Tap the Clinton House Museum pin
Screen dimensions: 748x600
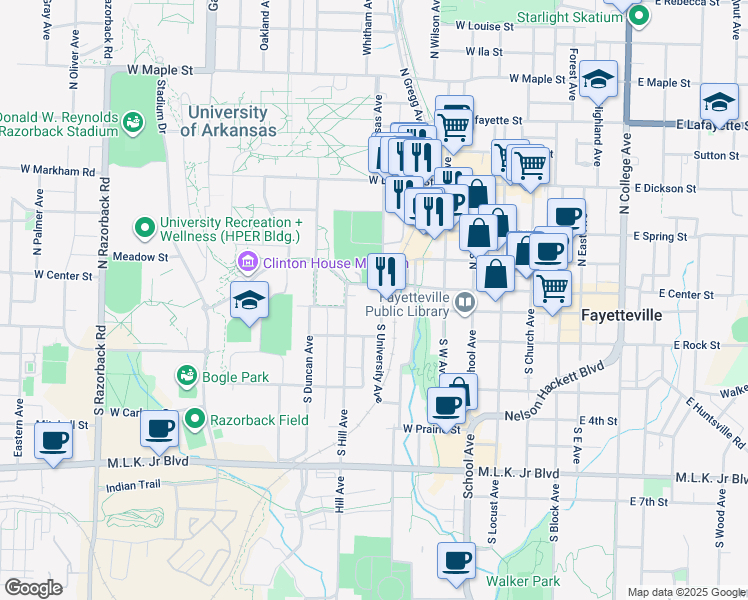[x=248, y=264]
